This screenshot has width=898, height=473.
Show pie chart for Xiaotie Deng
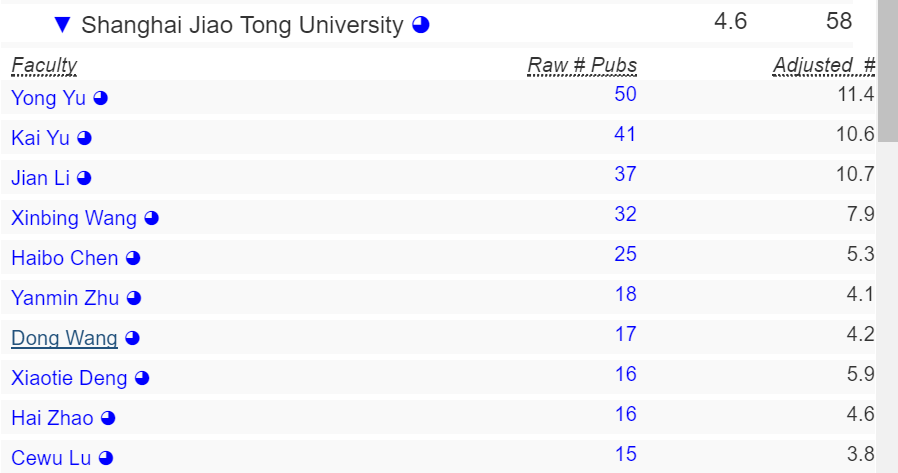(142, 378)
